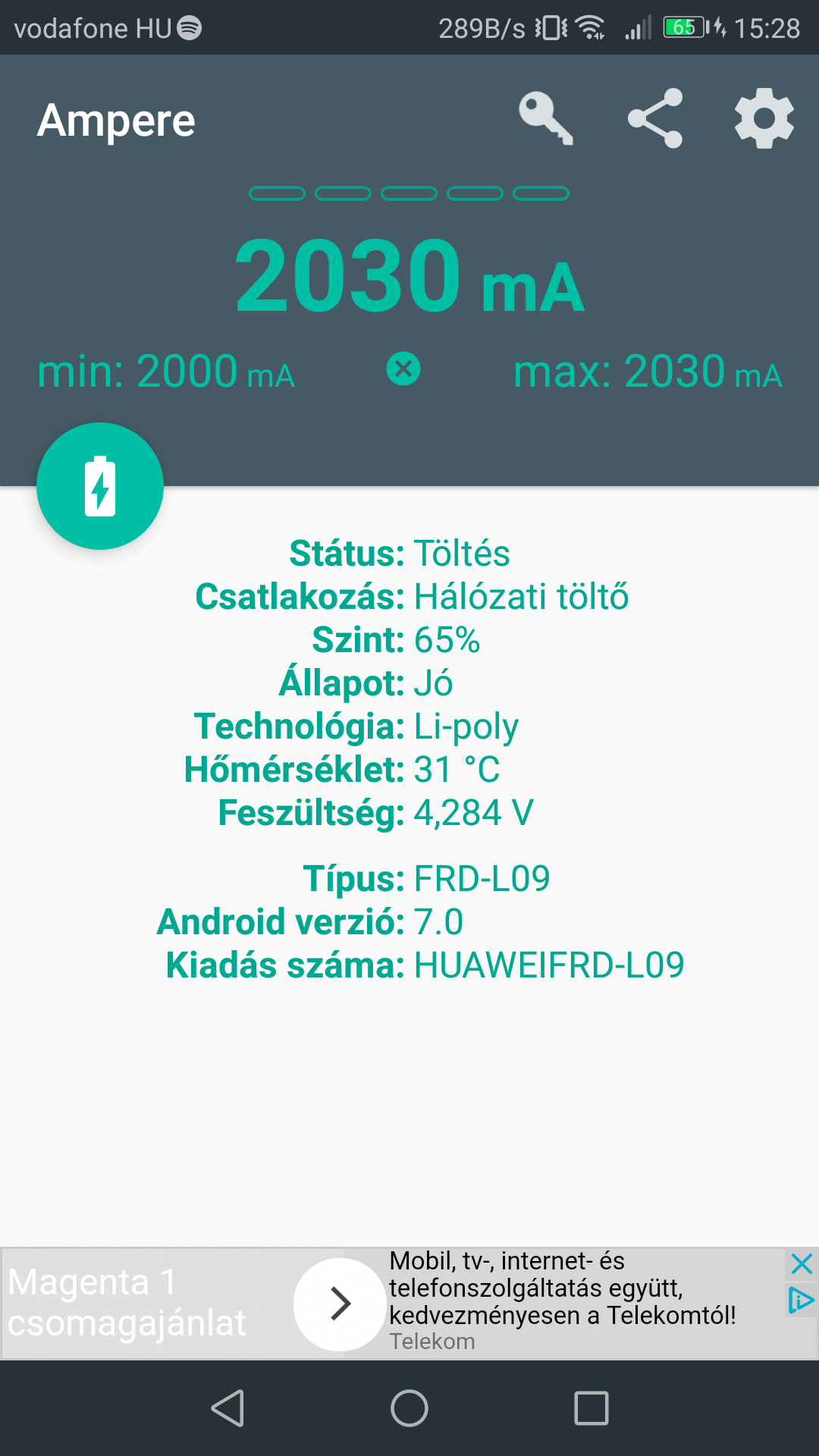Close the Telekom ad banner
This screenshot has width=819, height=1456.
tap(802, 1263)
